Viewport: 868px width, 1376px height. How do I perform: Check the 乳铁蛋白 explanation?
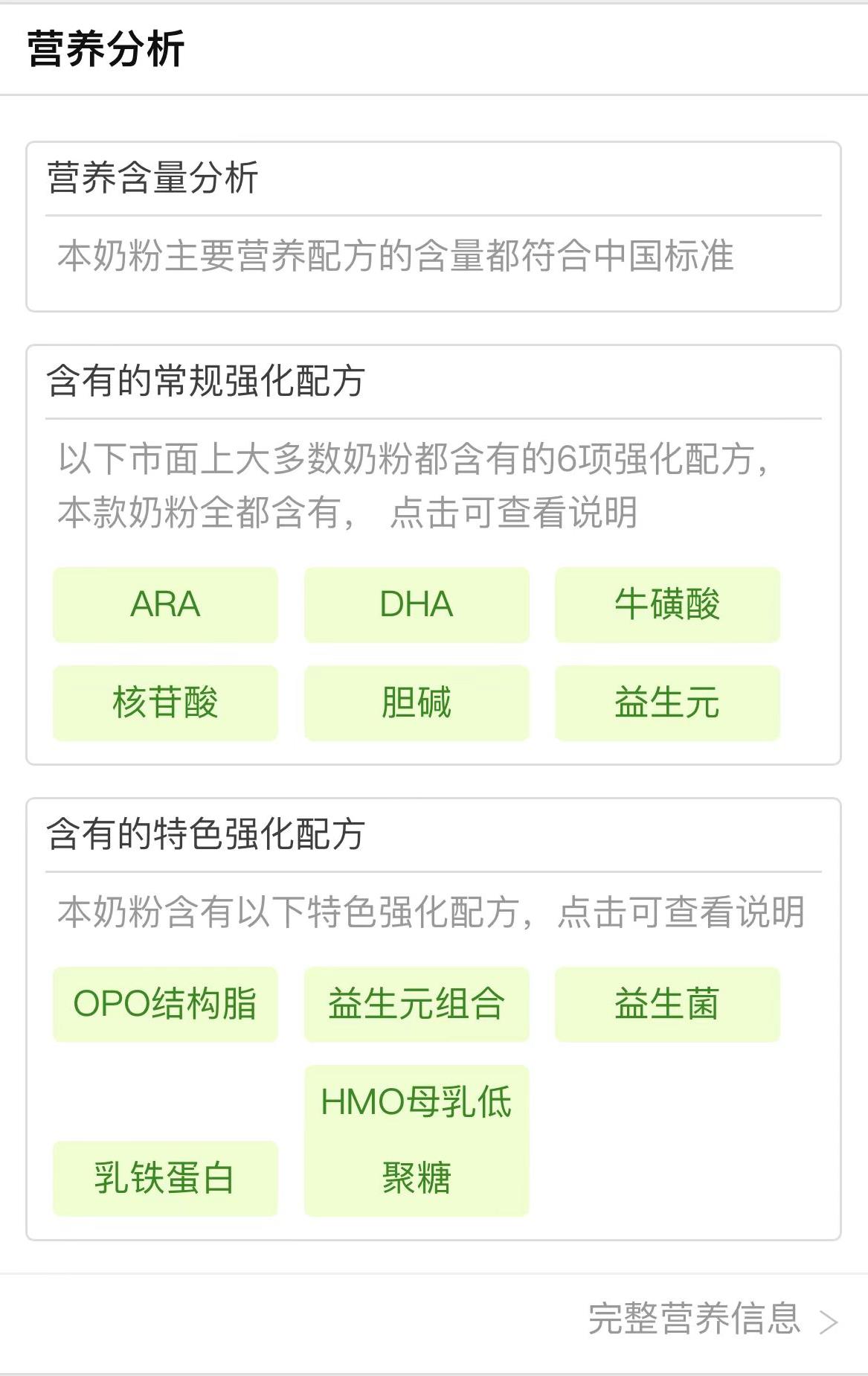[165, 1178]
